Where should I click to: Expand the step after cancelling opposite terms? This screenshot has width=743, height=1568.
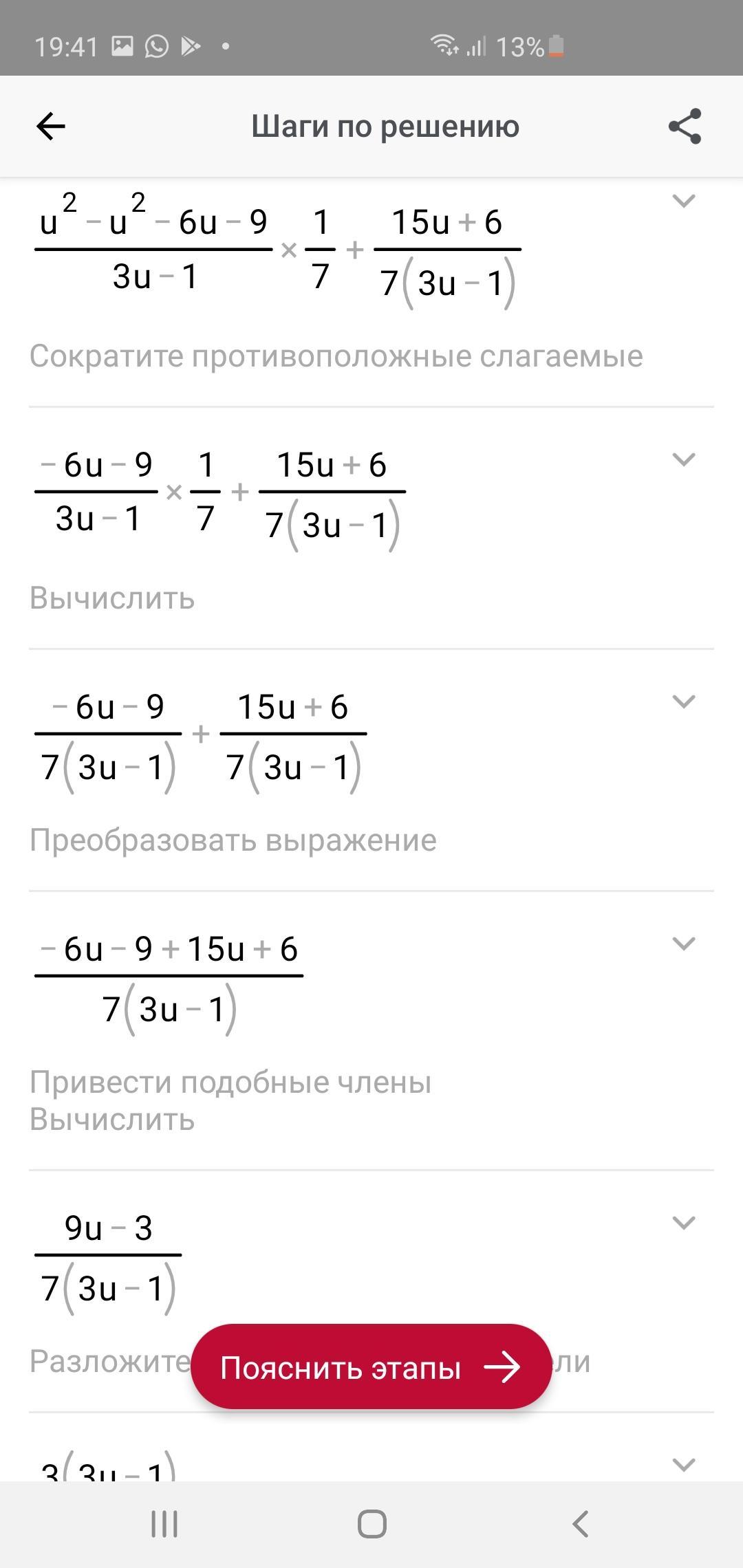(683, 459)
